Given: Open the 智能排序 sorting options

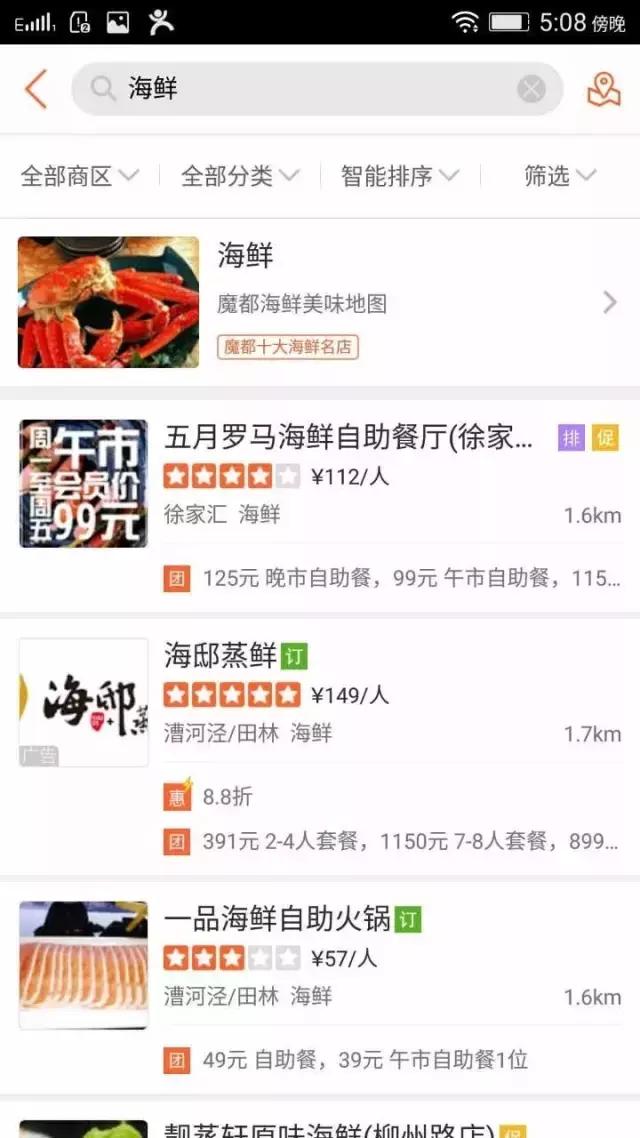Looking at the screenshot, I should 400,176.
